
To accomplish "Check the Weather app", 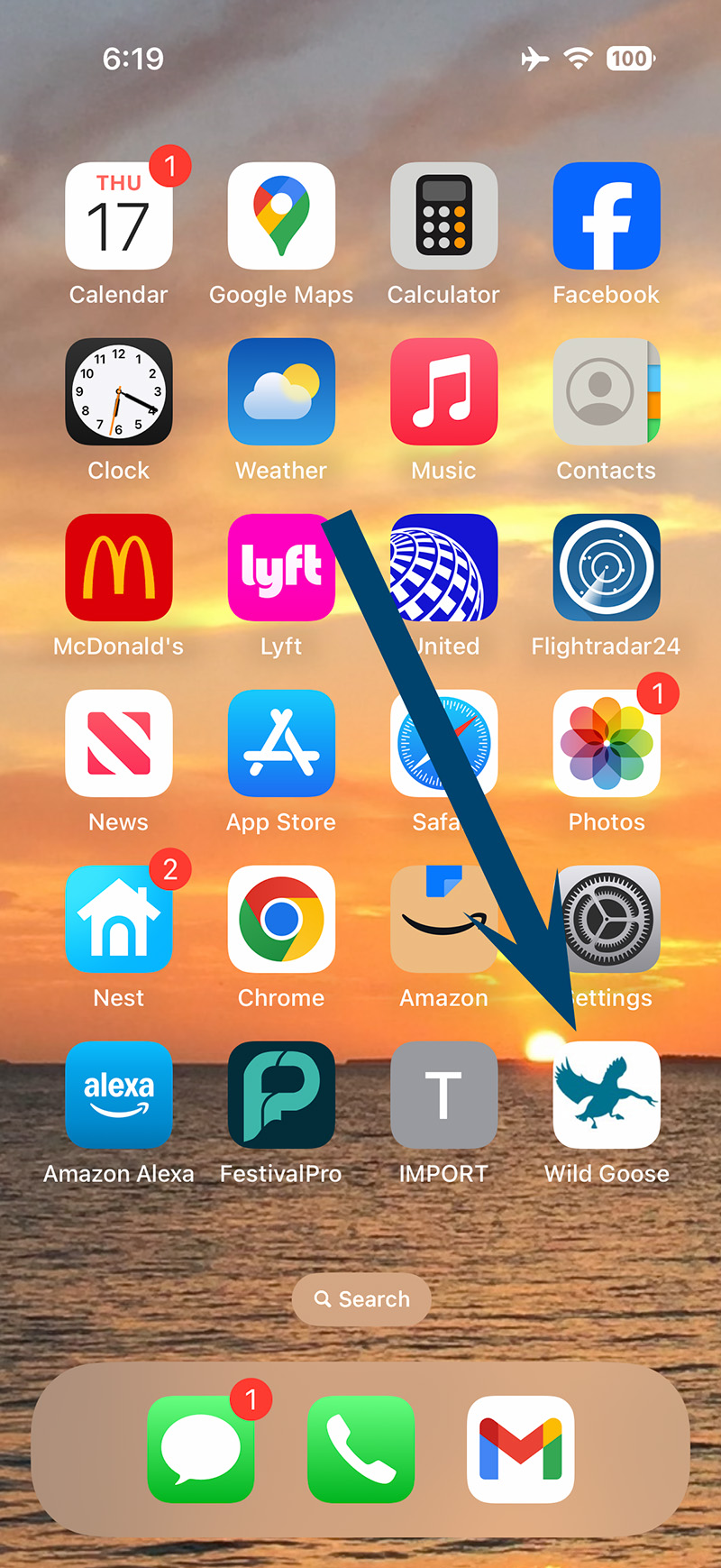I will coord(281,391).
